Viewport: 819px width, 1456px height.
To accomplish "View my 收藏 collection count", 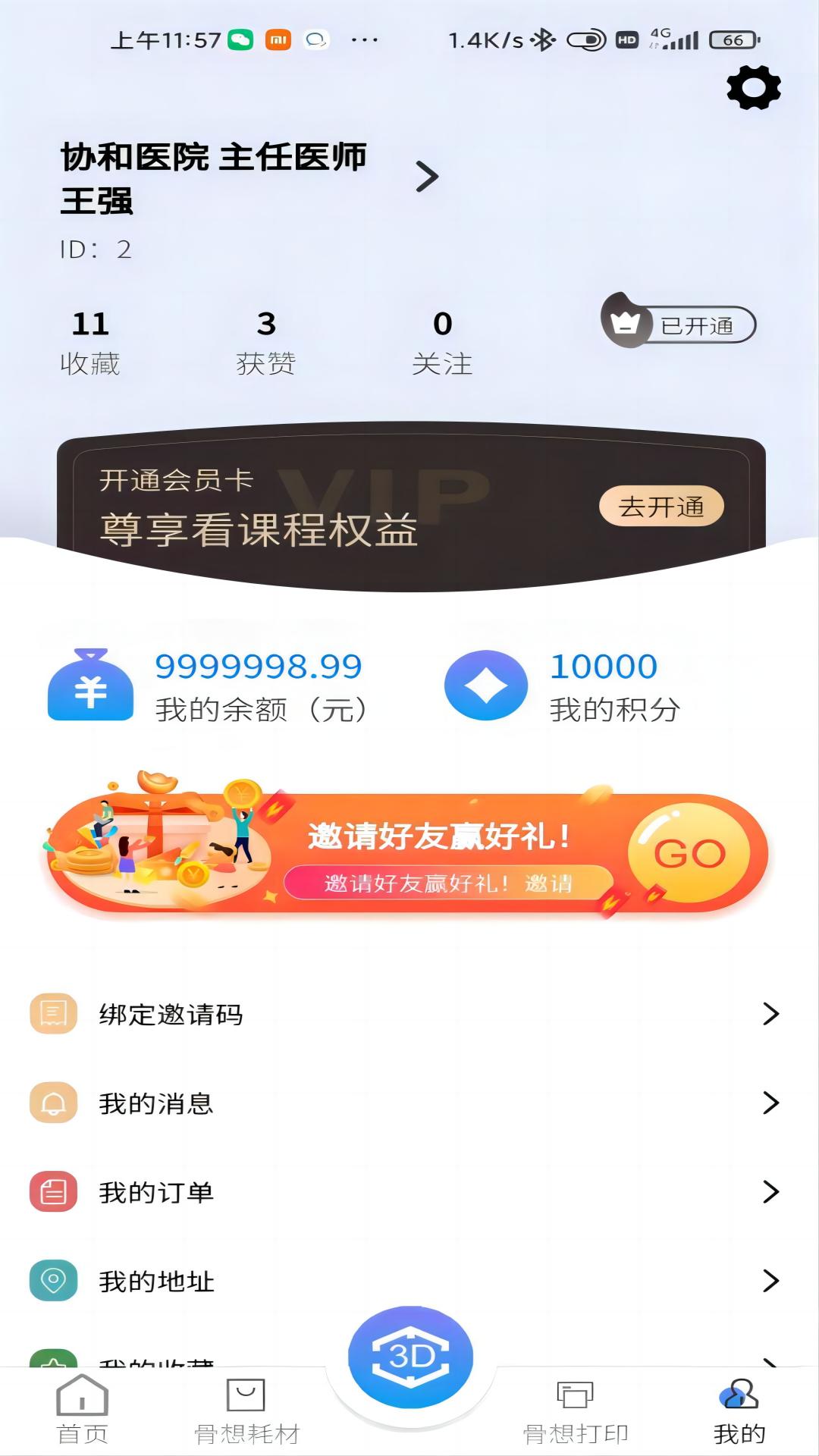I will coord(90,343).
